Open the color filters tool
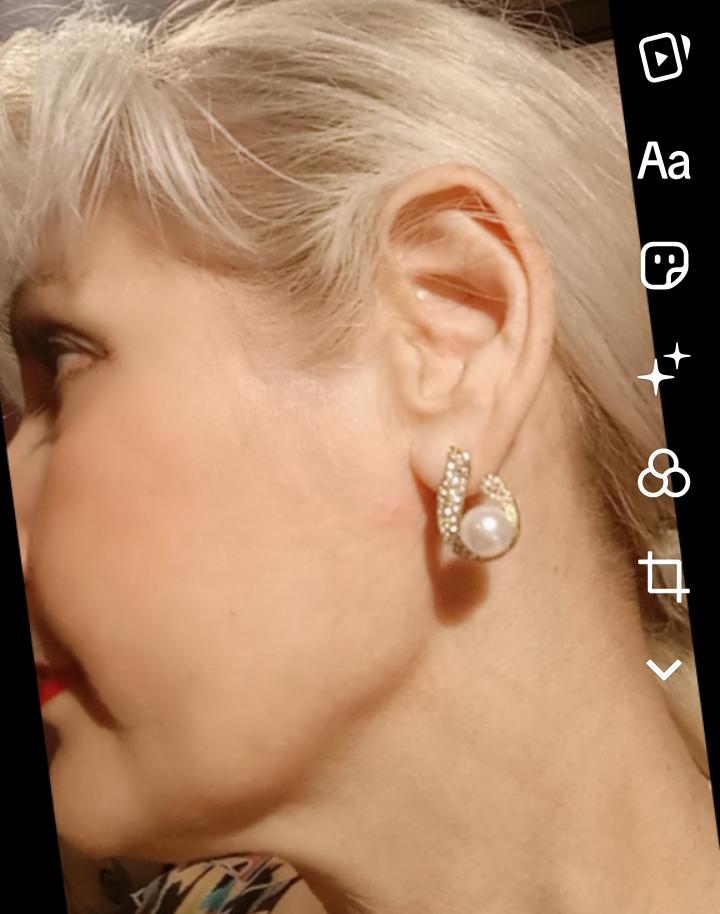 point(664,473)
